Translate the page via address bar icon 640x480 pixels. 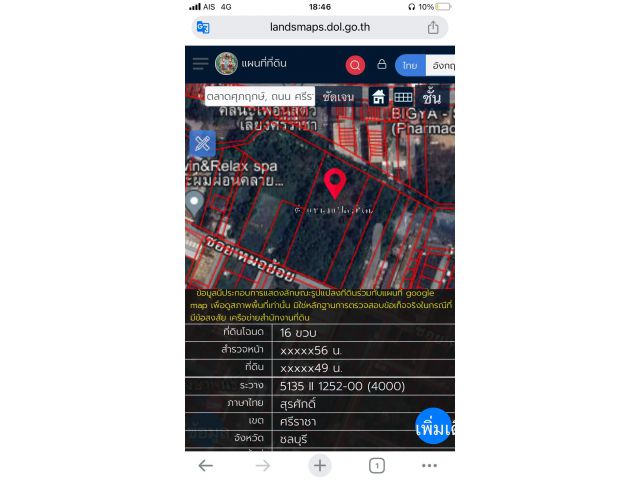[203, 27]
